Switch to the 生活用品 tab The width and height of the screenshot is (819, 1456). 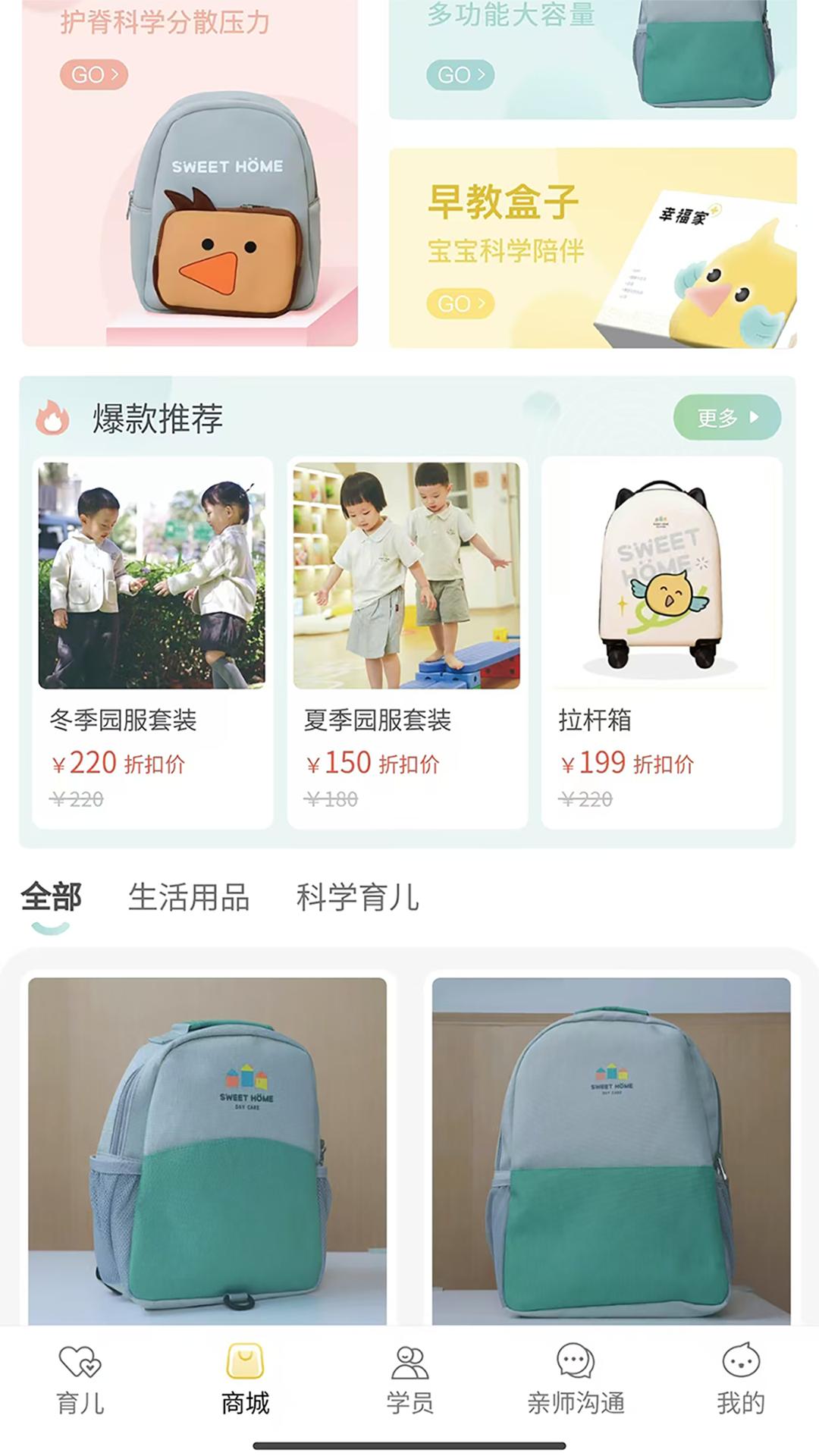[x=189, y=898]
